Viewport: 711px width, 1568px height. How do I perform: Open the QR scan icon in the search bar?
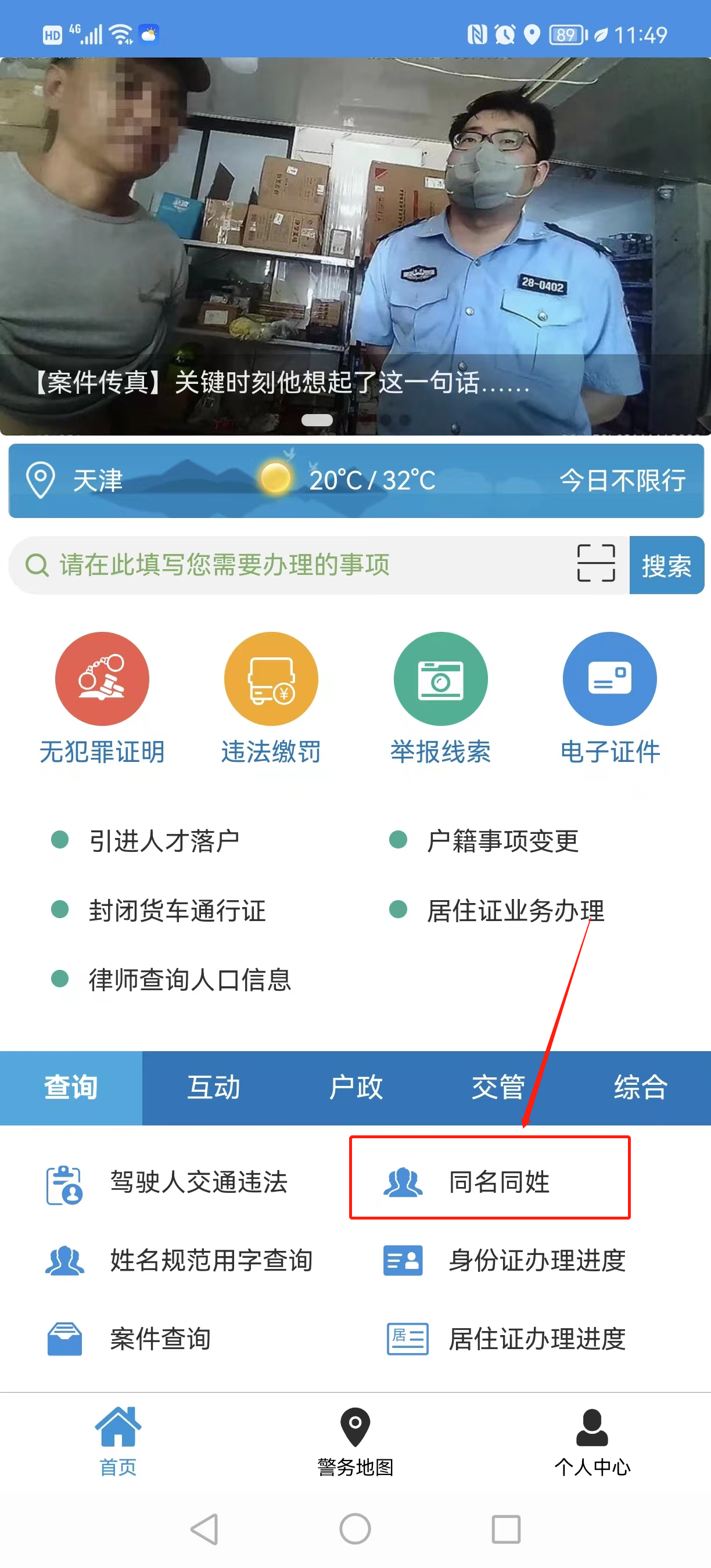coord(595,564)
